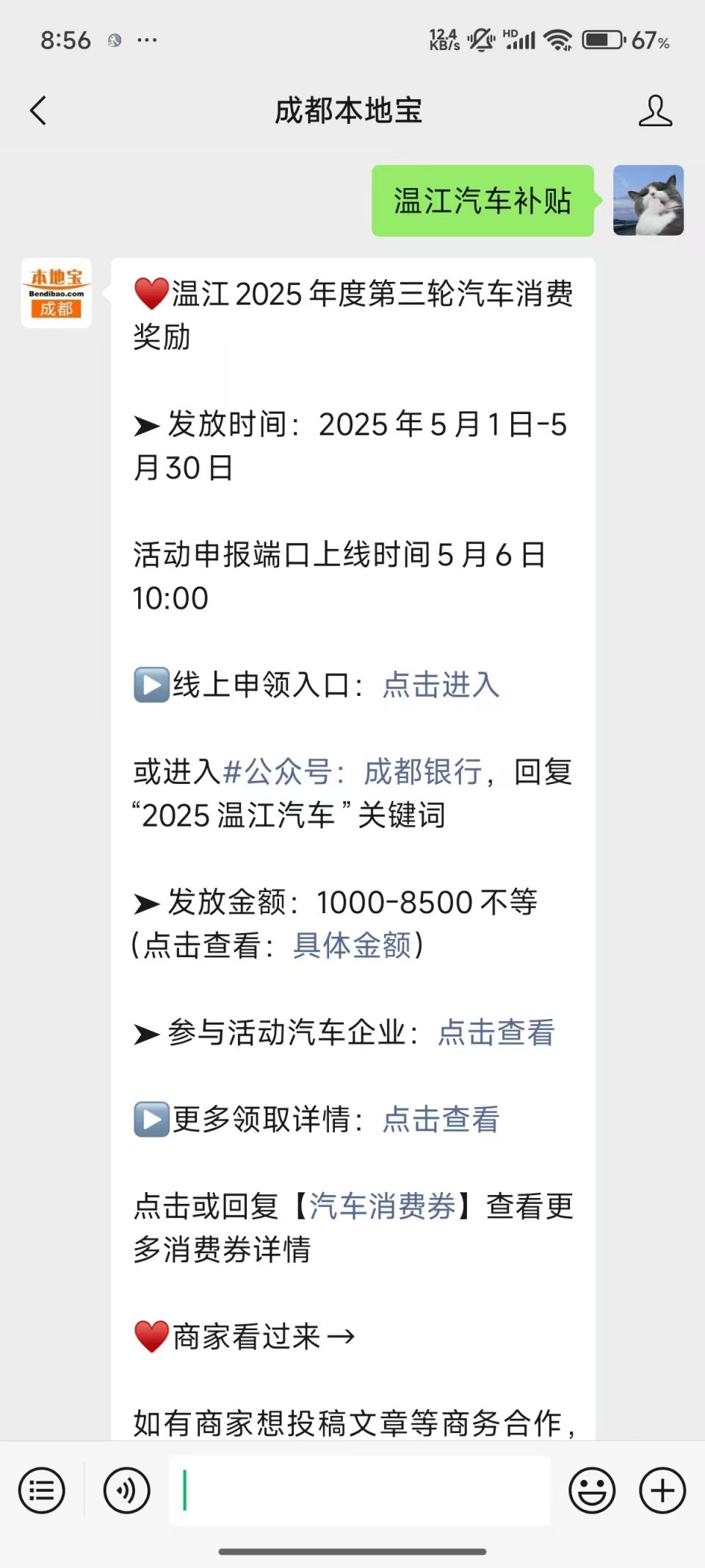Open 点击查看 link for 参与活动汽车企业
Image resolution: width=705 pixels, height=1568 pixels.
[x=496, y=1032]
